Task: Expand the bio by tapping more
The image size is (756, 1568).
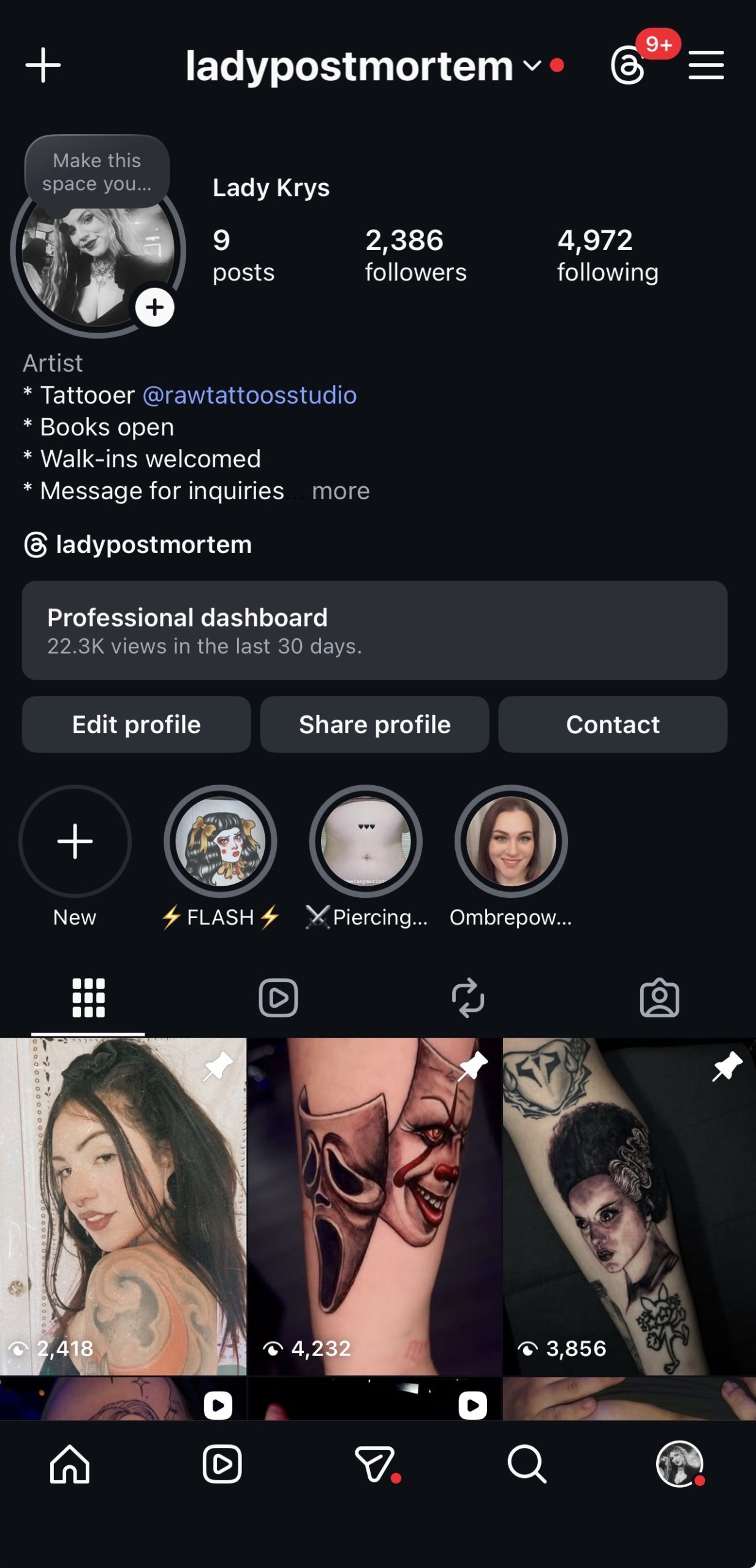Action: click(341, 491)
